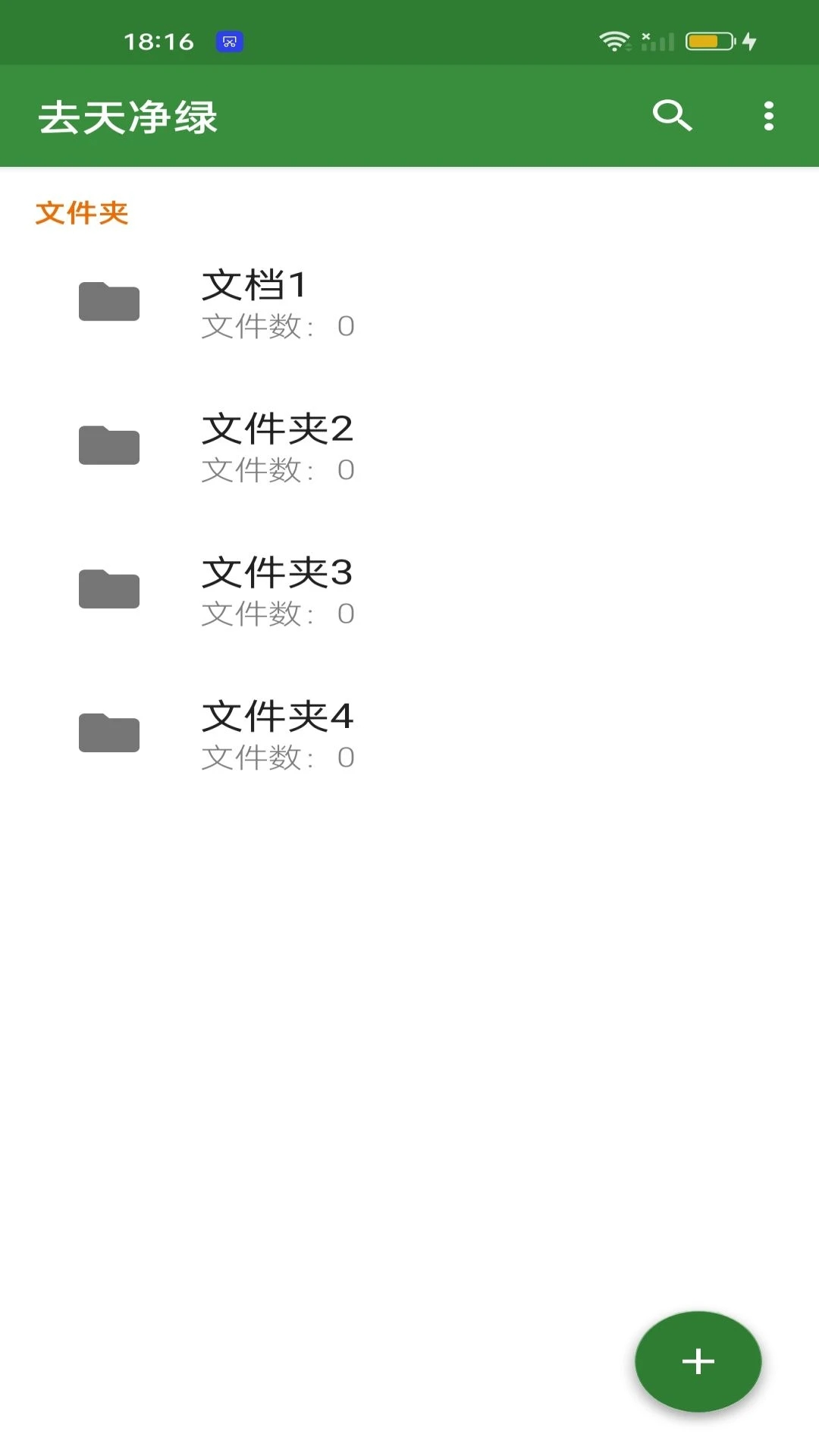Open the folder named 文档1
This screenshot has height=1456, width=819.
click(x=255, y=287)
